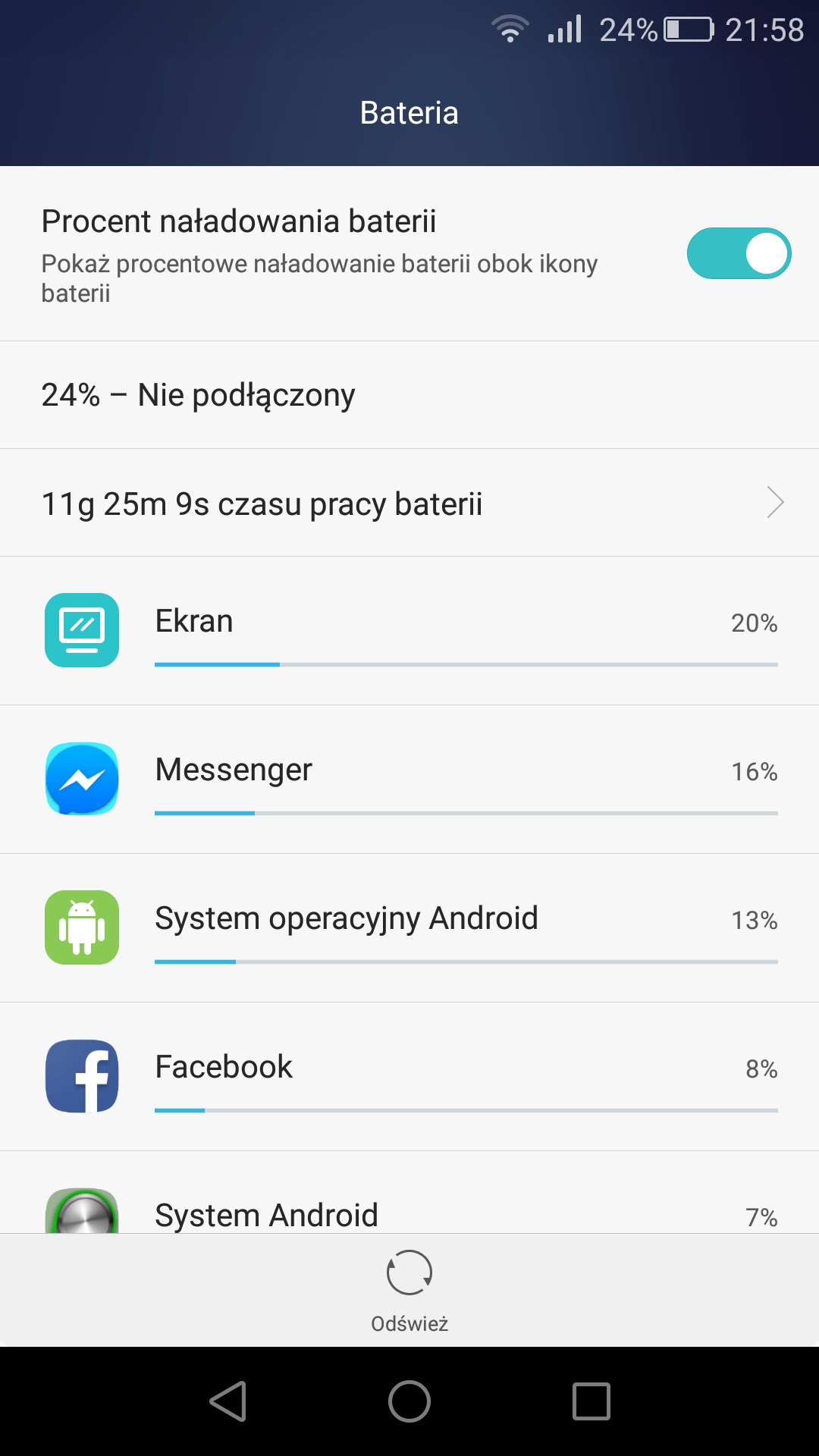Viewport: 819px width, 1456px height.
Task: Open Messenger battery usage details
Action: pyautogui.click(x=409, y=780)
